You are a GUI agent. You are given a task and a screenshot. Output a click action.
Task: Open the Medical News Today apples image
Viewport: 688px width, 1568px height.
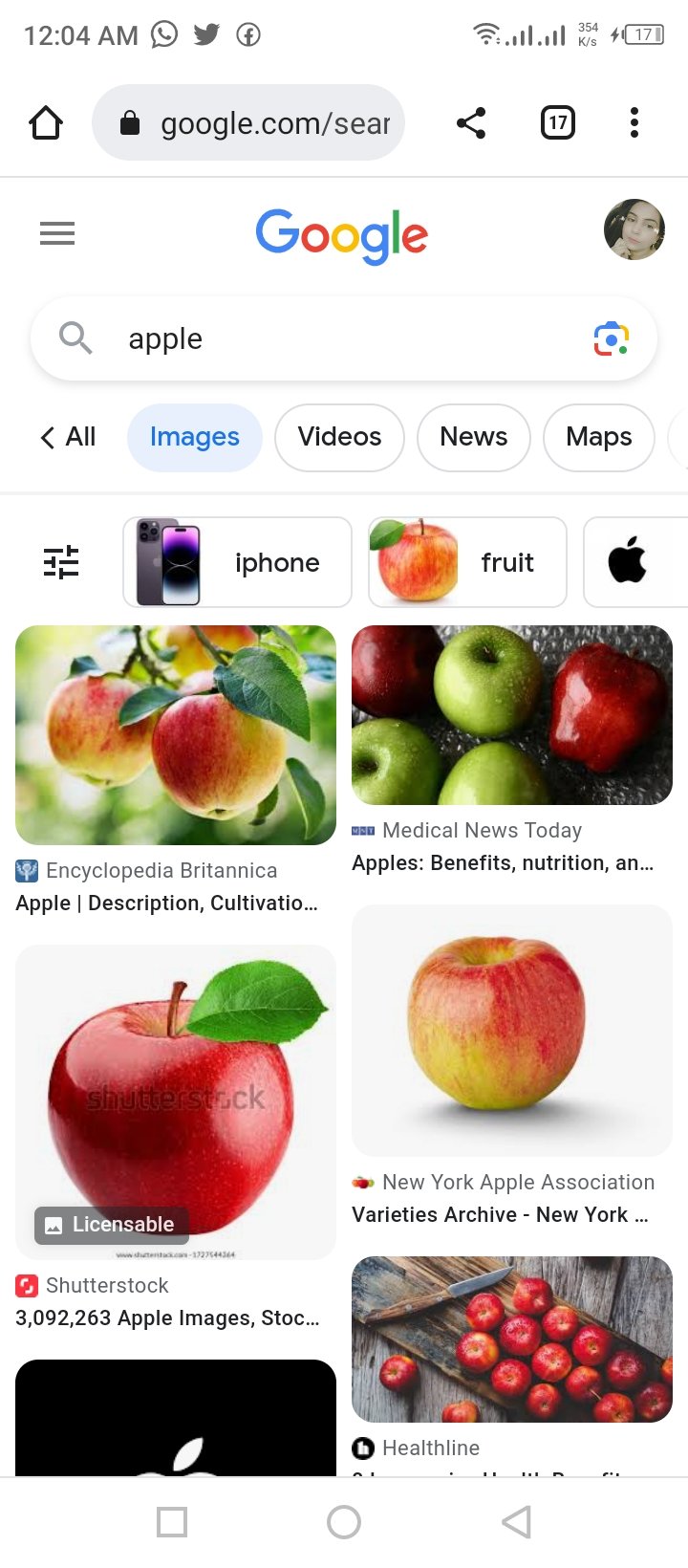point(512,715)
